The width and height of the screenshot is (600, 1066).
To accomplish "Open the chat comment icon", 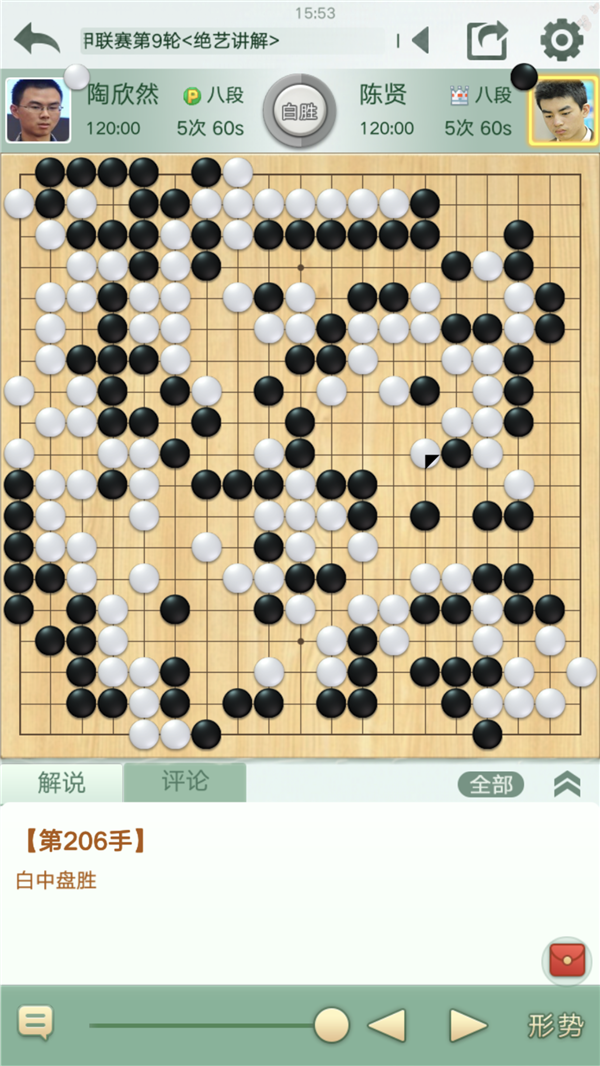I will [x=35, y=1023].
